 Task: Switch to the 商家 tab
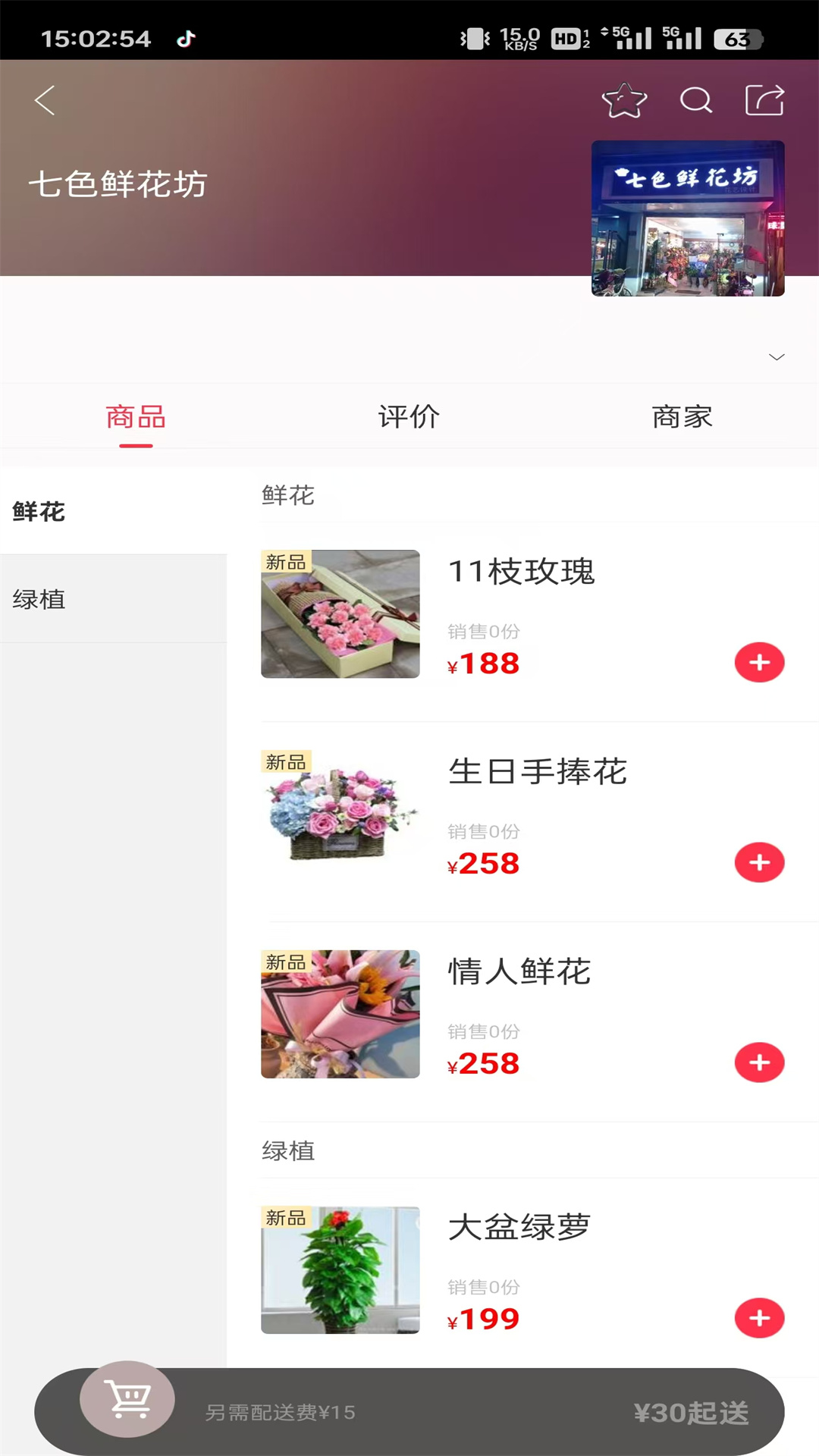(682, 416)
